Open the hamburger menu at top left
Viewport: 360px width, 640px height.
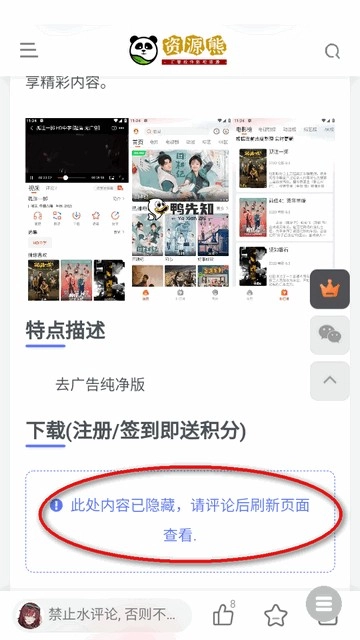[x=29, y=50]
